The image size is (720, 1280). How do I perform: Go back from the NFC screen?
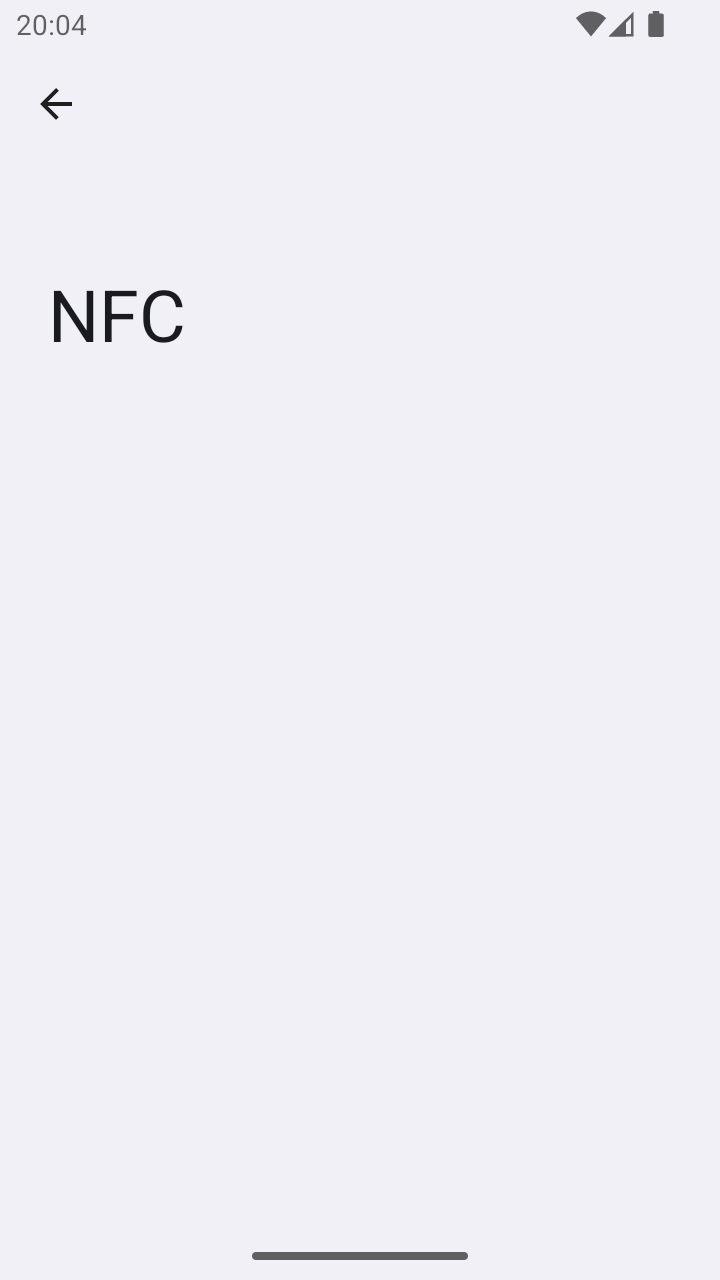point(56,104)
